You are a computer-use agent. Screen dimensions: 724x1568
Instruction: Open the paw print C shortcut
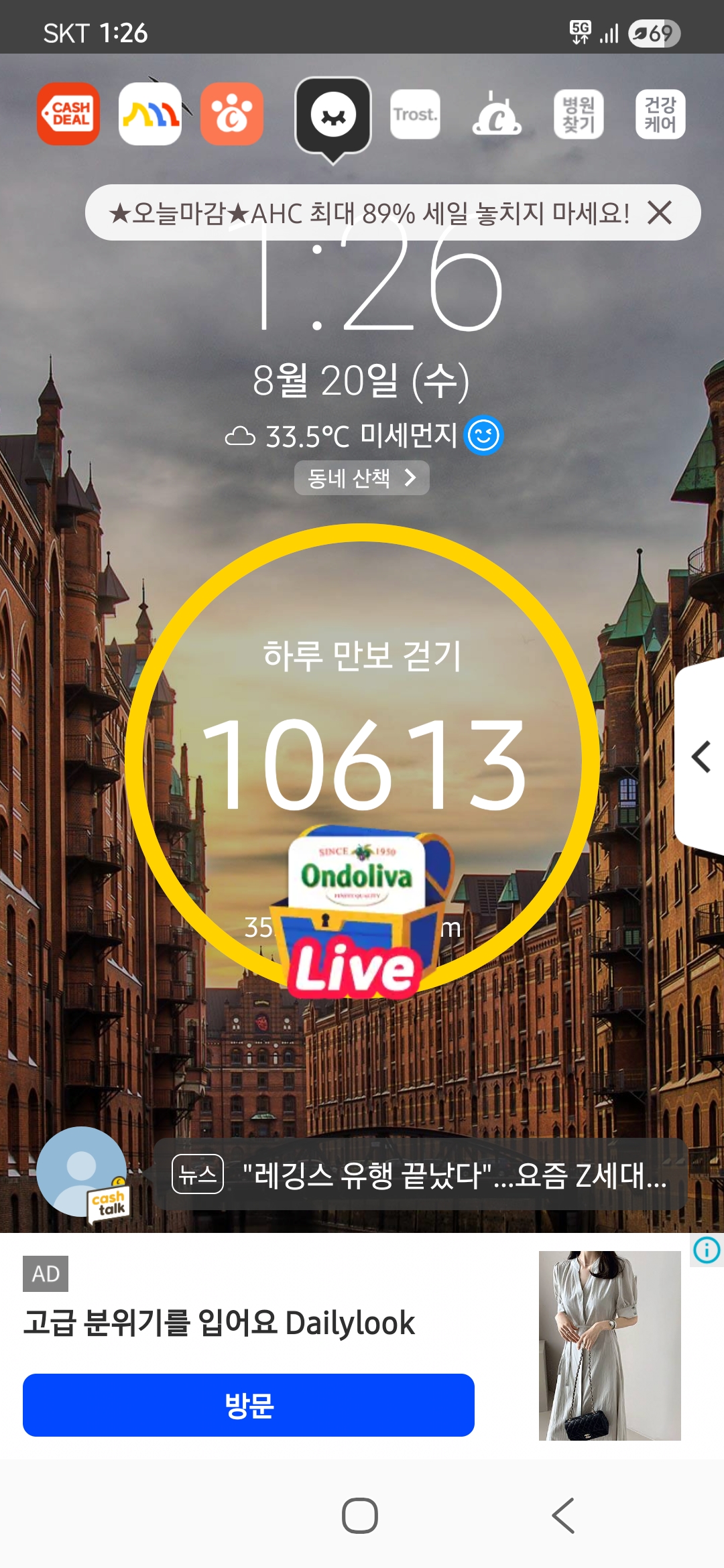point(232,114)
